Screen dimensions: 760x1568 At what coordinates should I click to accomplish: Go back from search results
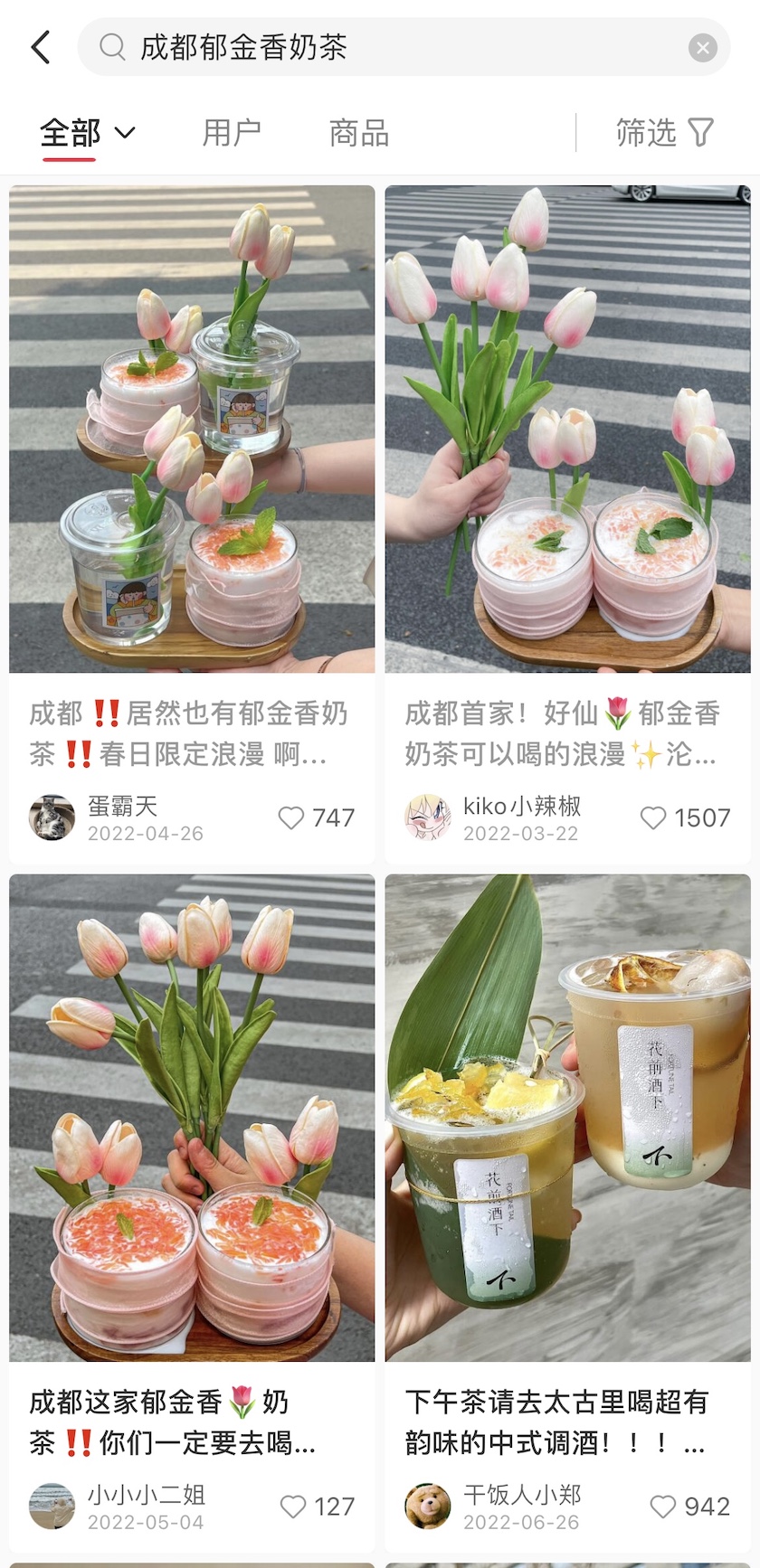coord(41,47)
